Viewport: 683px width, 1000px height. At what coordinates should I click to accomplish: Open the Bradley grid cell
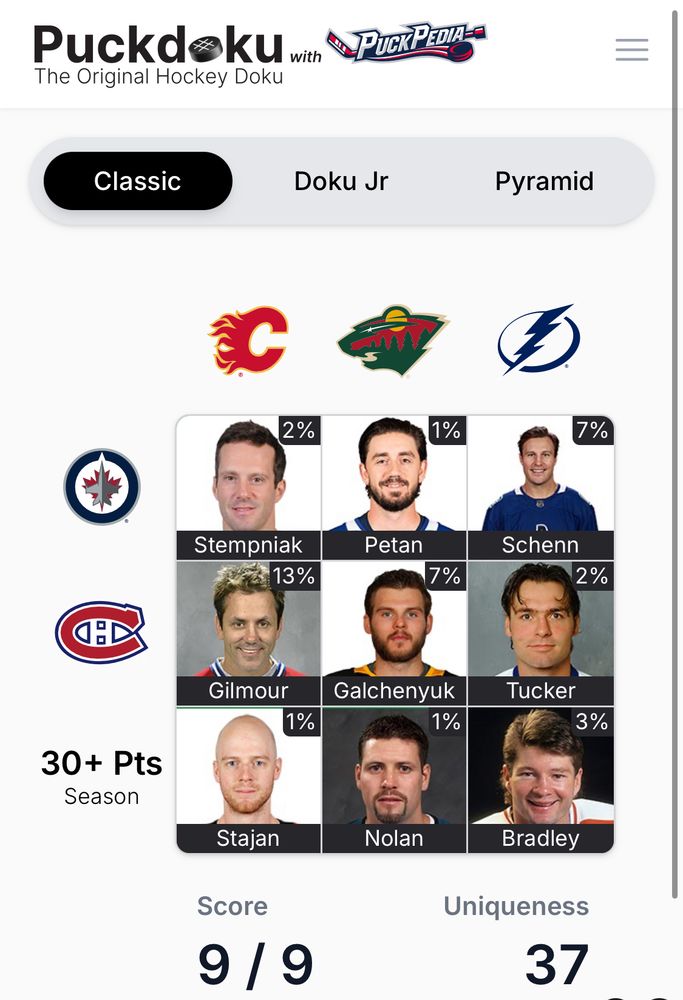point(540,780)
